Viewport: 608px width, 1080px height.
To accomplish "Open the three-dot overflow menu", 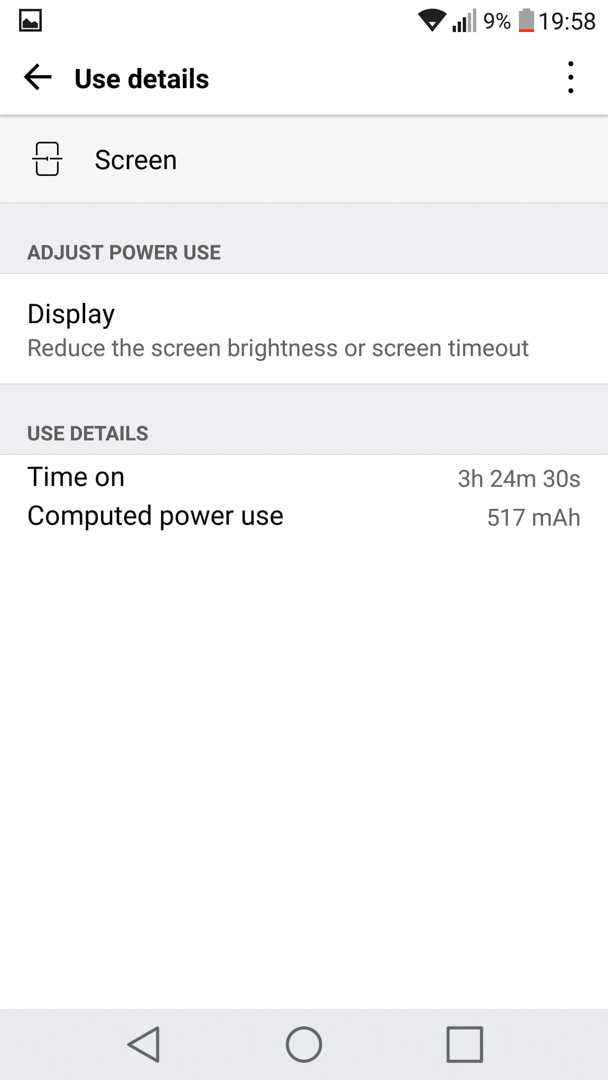I will tap(570, 77).
